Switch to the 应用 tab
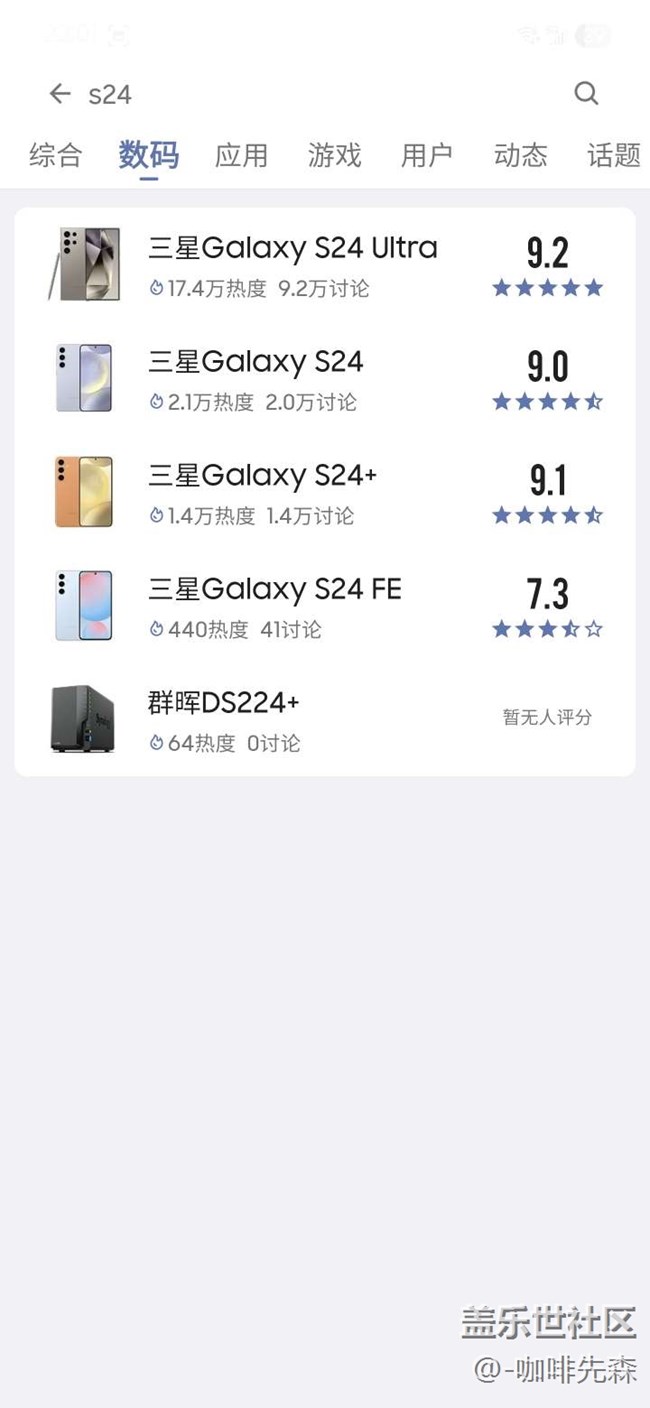Screen dimensions: 650x1408 click(241, 155)
